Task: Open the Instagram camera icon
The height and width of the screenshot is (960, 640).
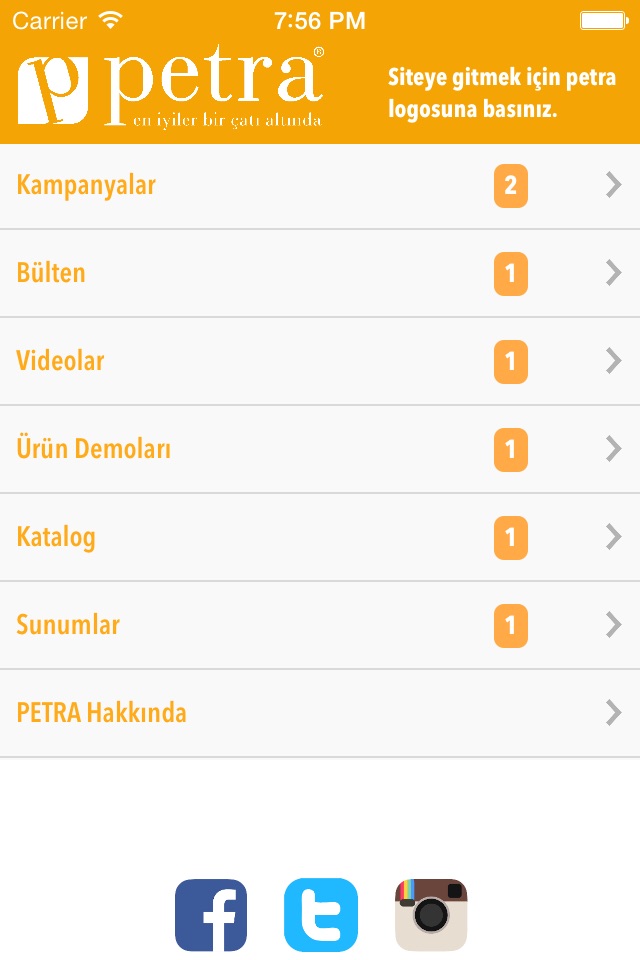Action: tap(431, 915)
